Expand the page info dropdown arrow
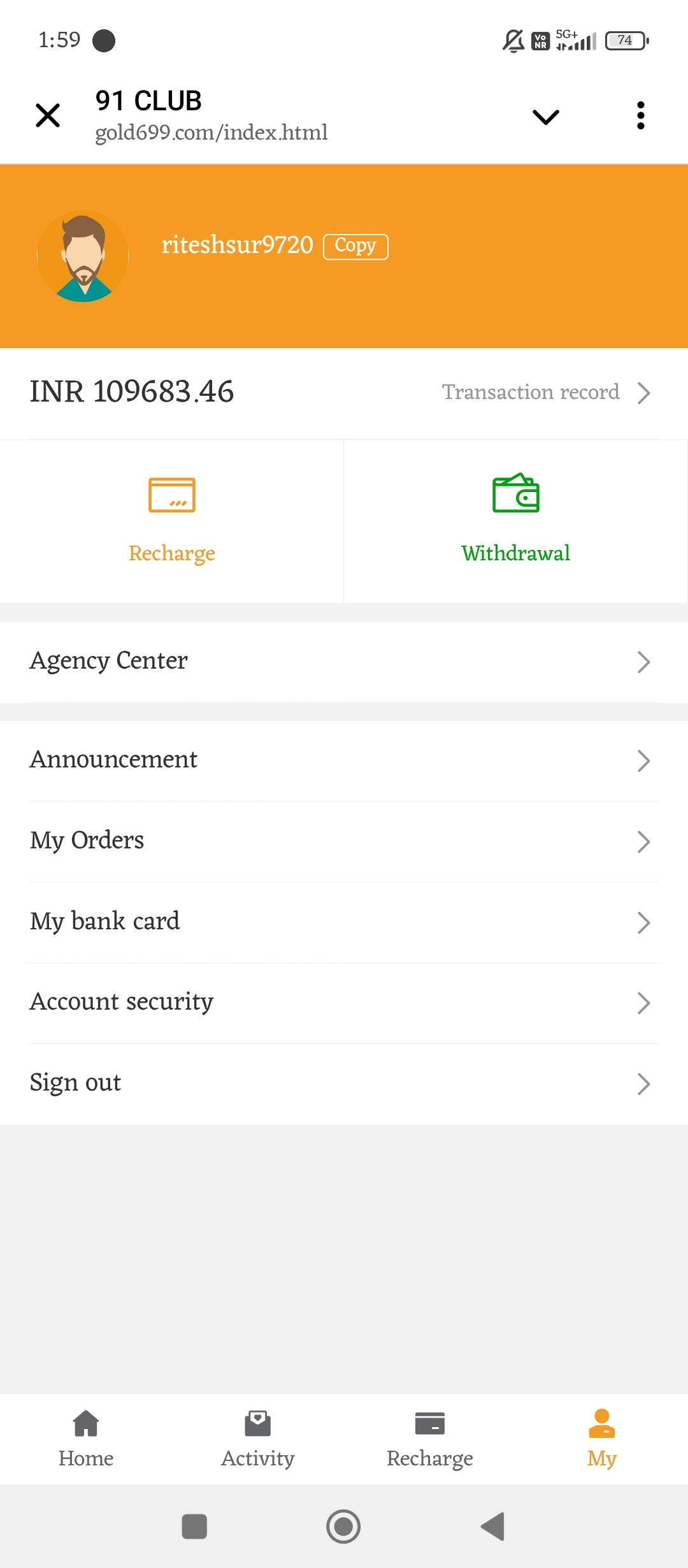Image resolution: width=688 pixels, height=1568 pixels. click(x=545, y=117)
